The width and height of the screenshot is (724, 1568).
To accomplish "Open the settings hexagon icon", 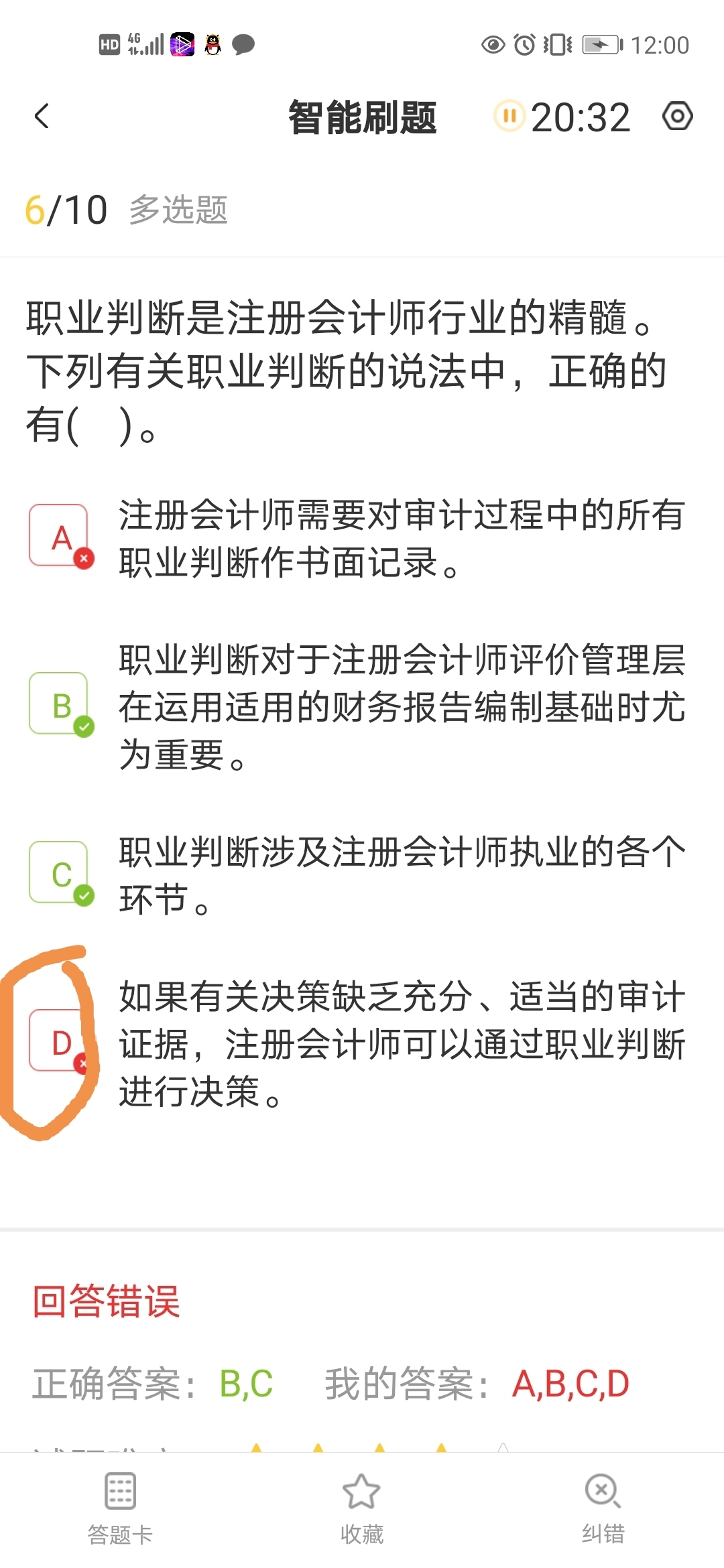I will click(677, 116).
